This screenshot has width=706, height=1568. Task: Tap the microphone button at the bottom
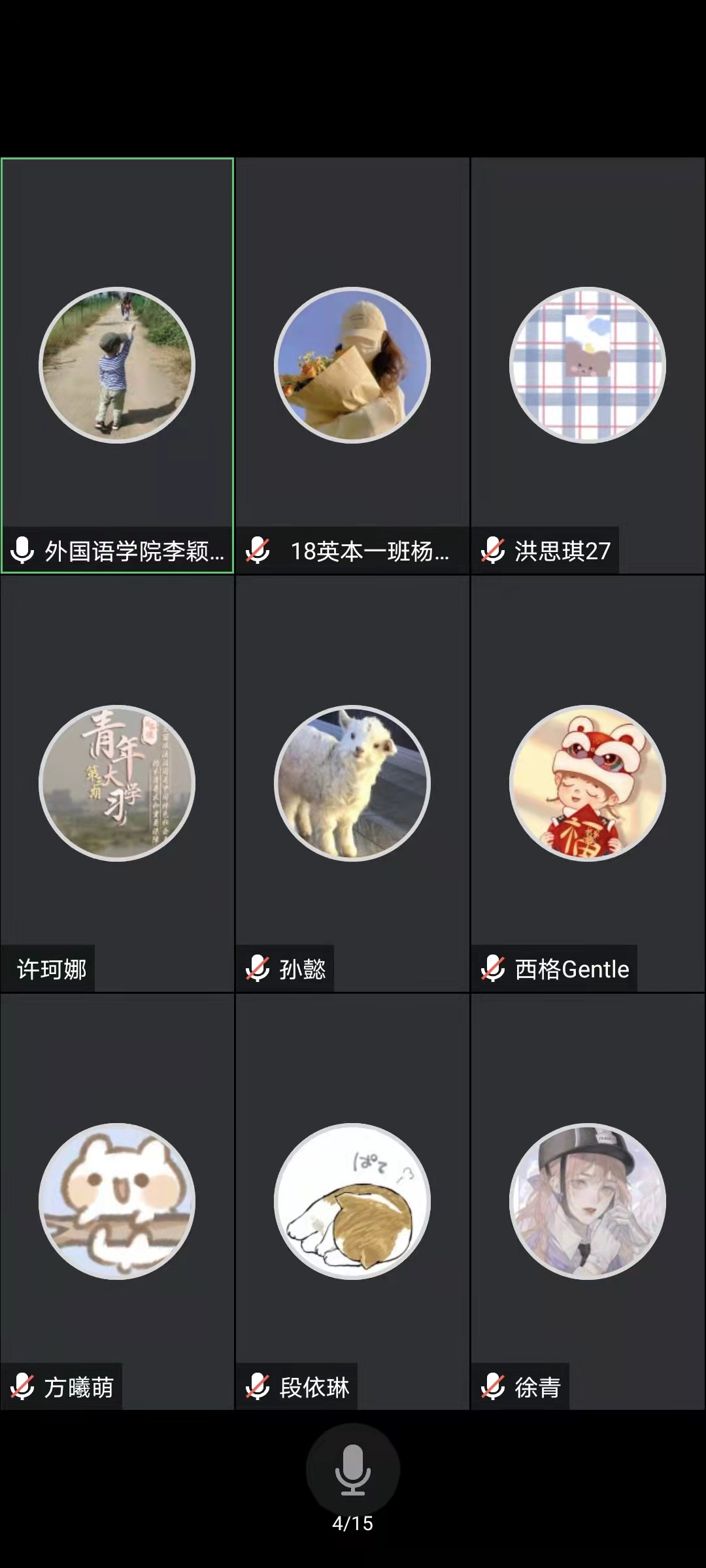(352, 1470)
